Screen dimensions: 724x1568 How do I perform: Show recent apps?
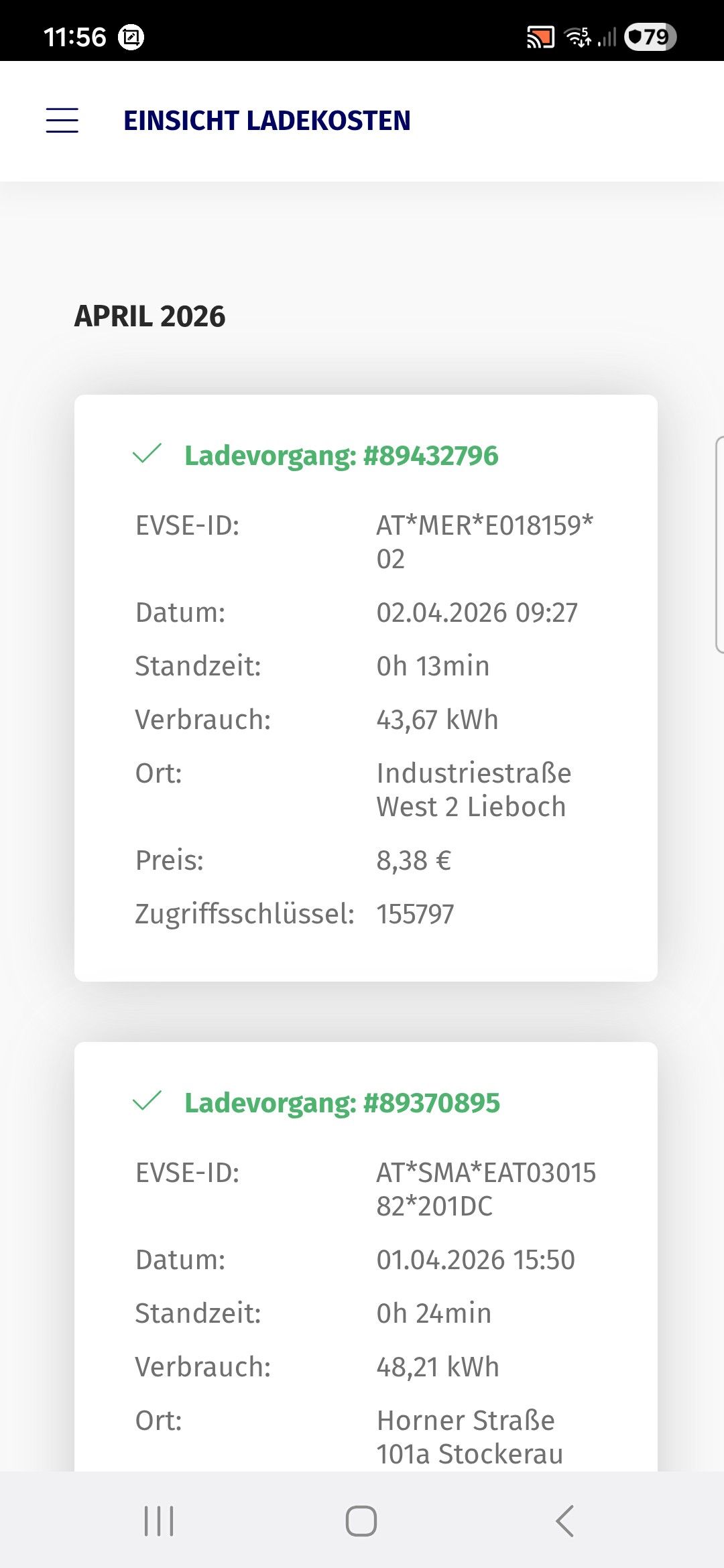(159, 1520)
